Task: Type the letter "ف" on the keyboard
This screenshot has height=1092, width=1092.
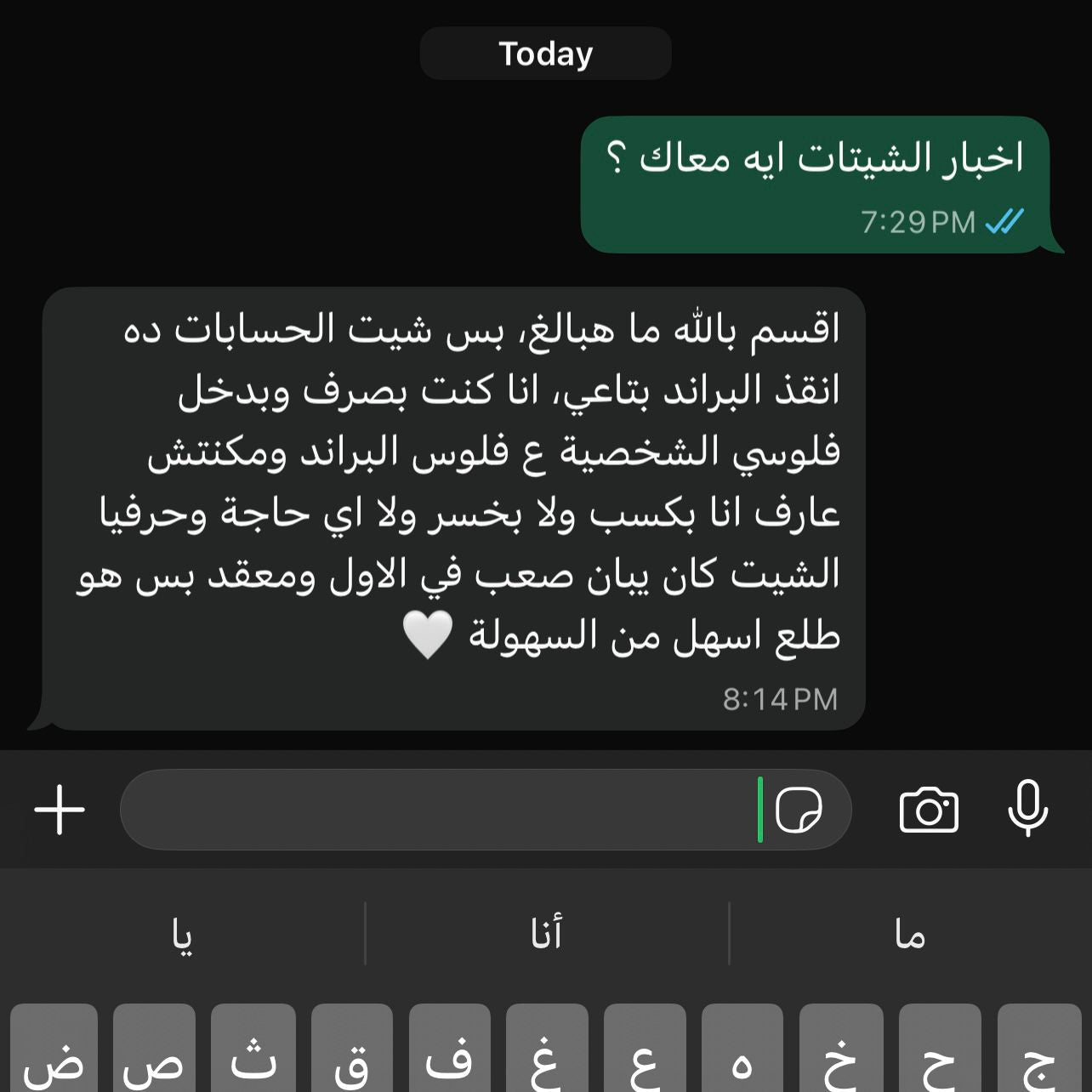Action: tap(449, 1055)
